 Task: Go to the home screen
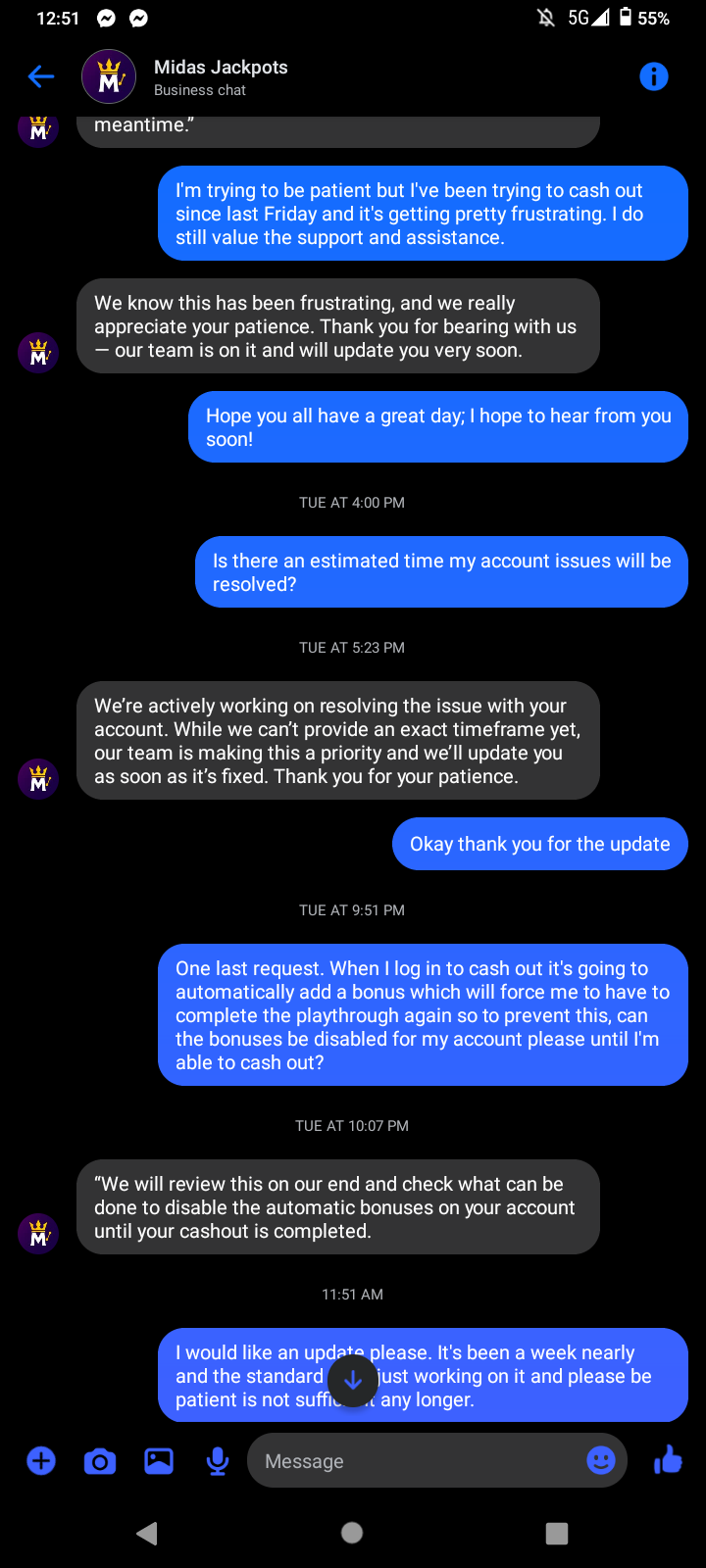click(x=352, y=1533)
